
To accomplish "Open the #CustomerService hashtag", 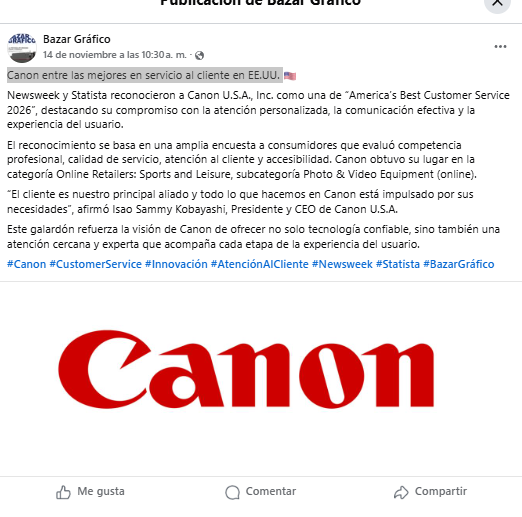I will [x=96, y=264].
